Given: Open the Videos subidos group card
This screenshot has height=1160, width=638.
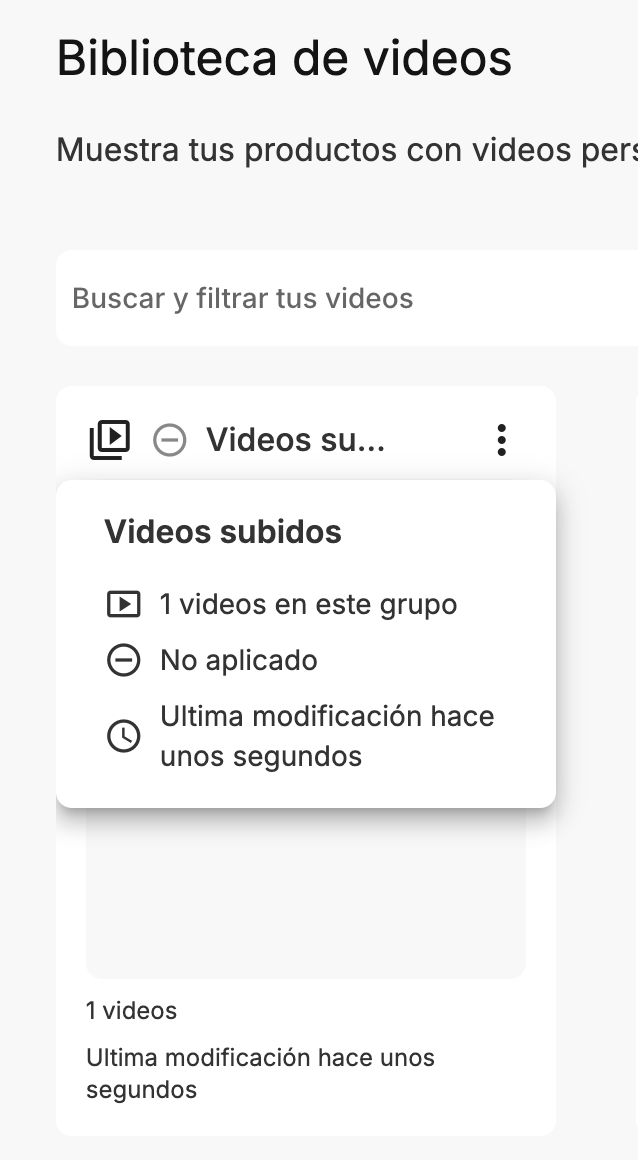Looking at the screenshot, I should 305,900.
